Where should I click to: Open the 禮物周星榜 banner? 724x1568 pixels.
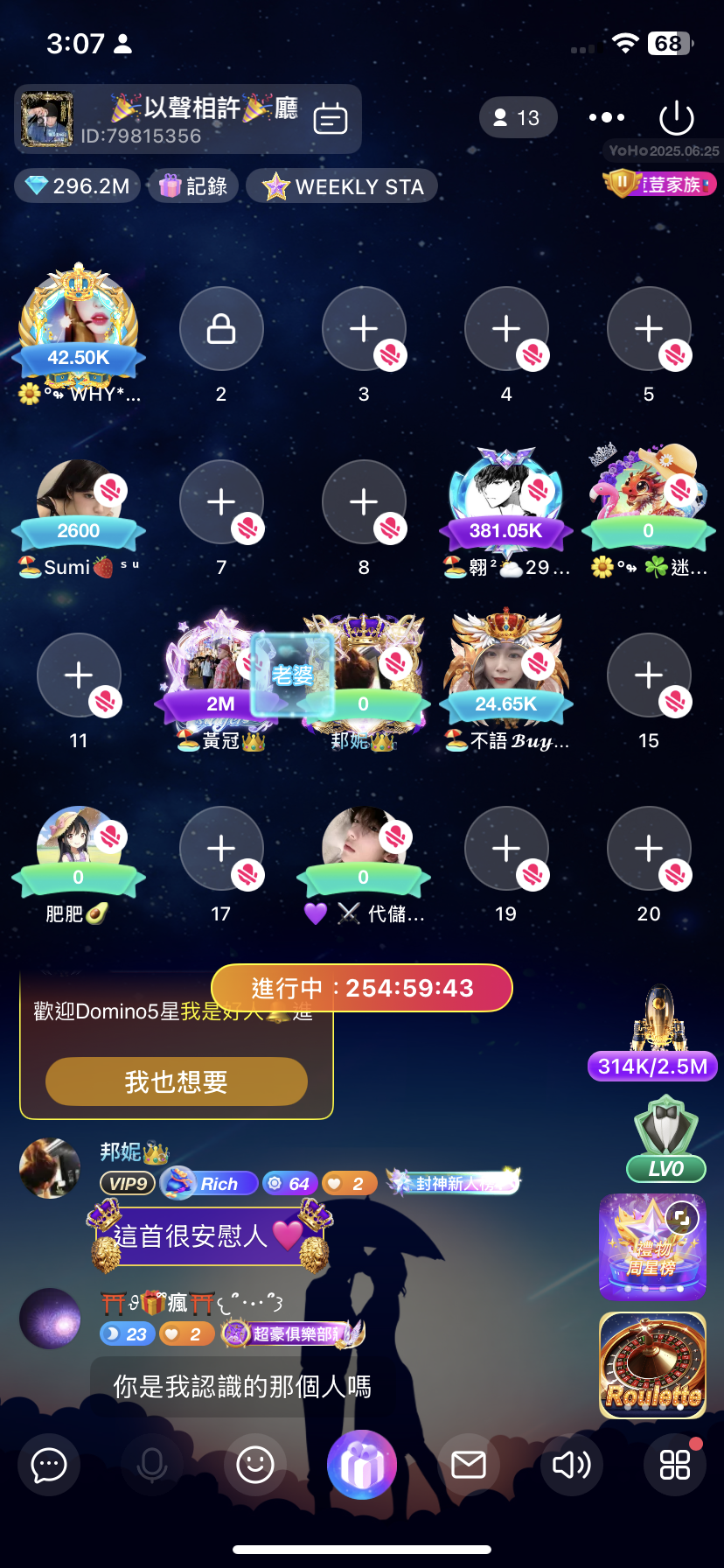(x=652, y=1247)
